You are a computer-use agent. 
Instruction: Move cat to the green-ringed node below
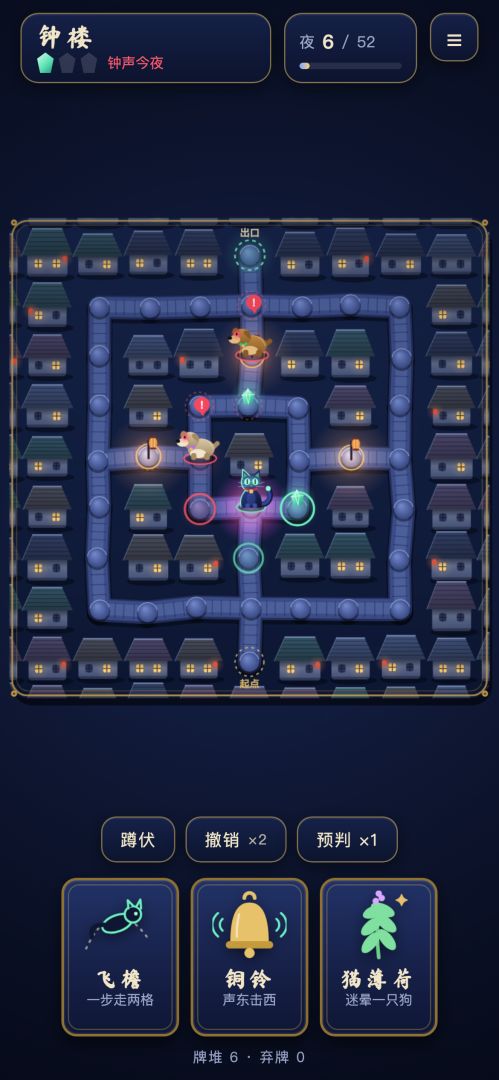point(248,558)
